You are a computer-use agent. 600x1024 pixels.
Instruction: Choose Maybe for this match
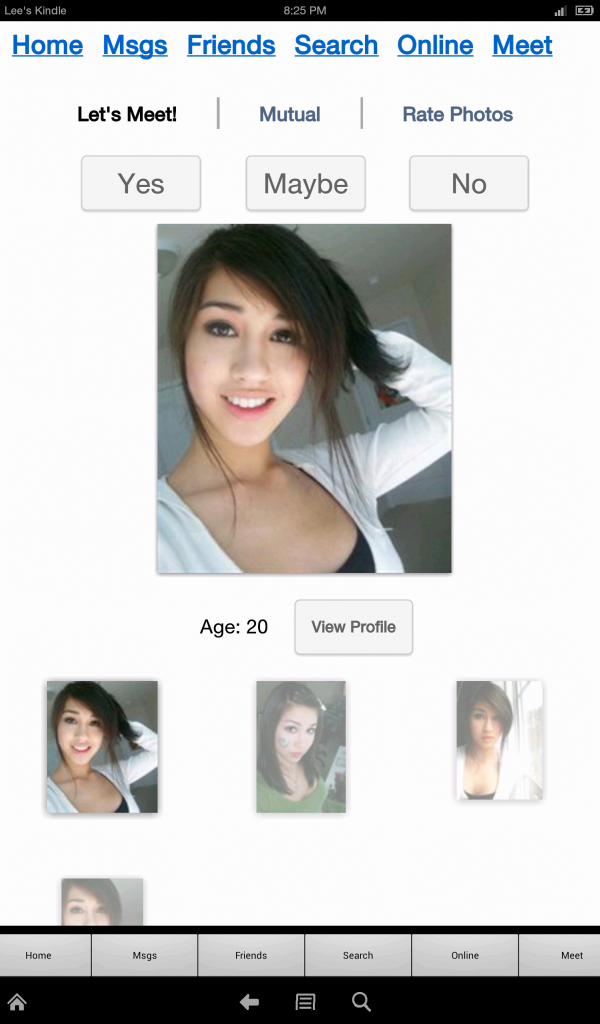coord(306,184)
